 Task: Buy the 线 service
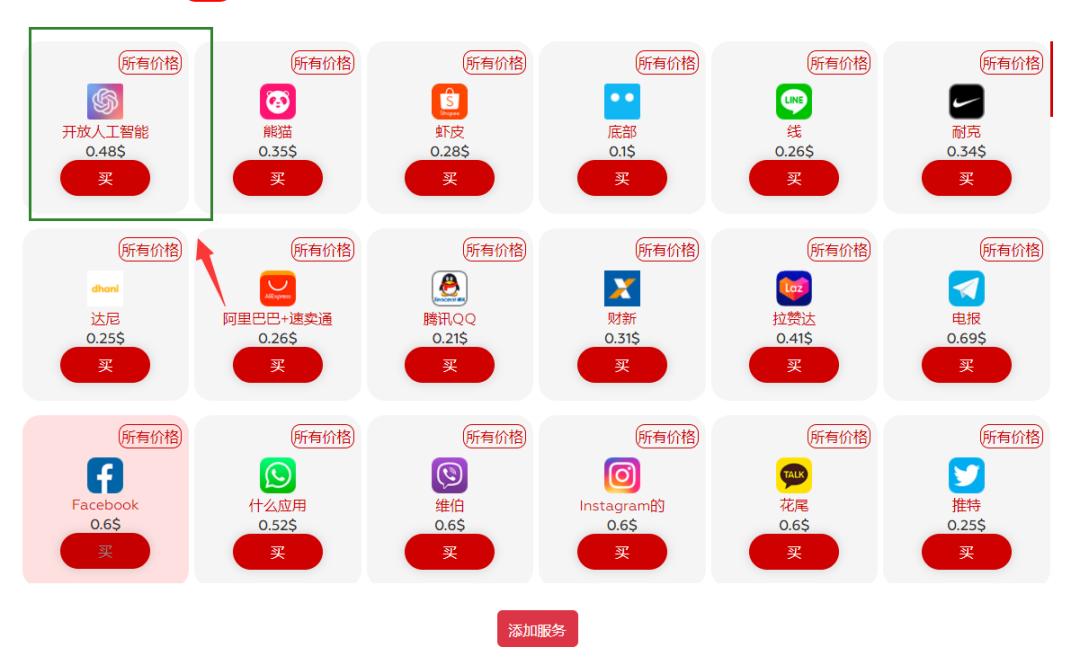[793, 178]
